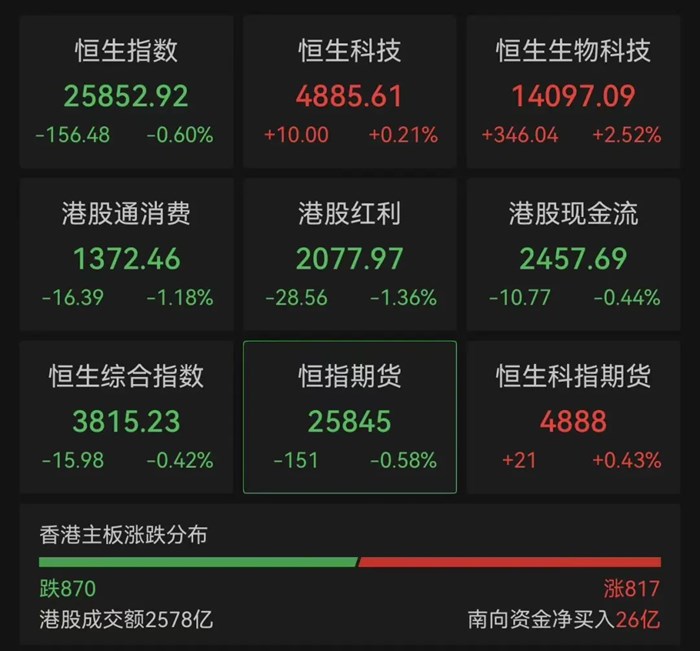Image resolution: width=700 pixels, height=651 pixels.
Task: Open the 港股红利 index card
Action: point(350,255)
